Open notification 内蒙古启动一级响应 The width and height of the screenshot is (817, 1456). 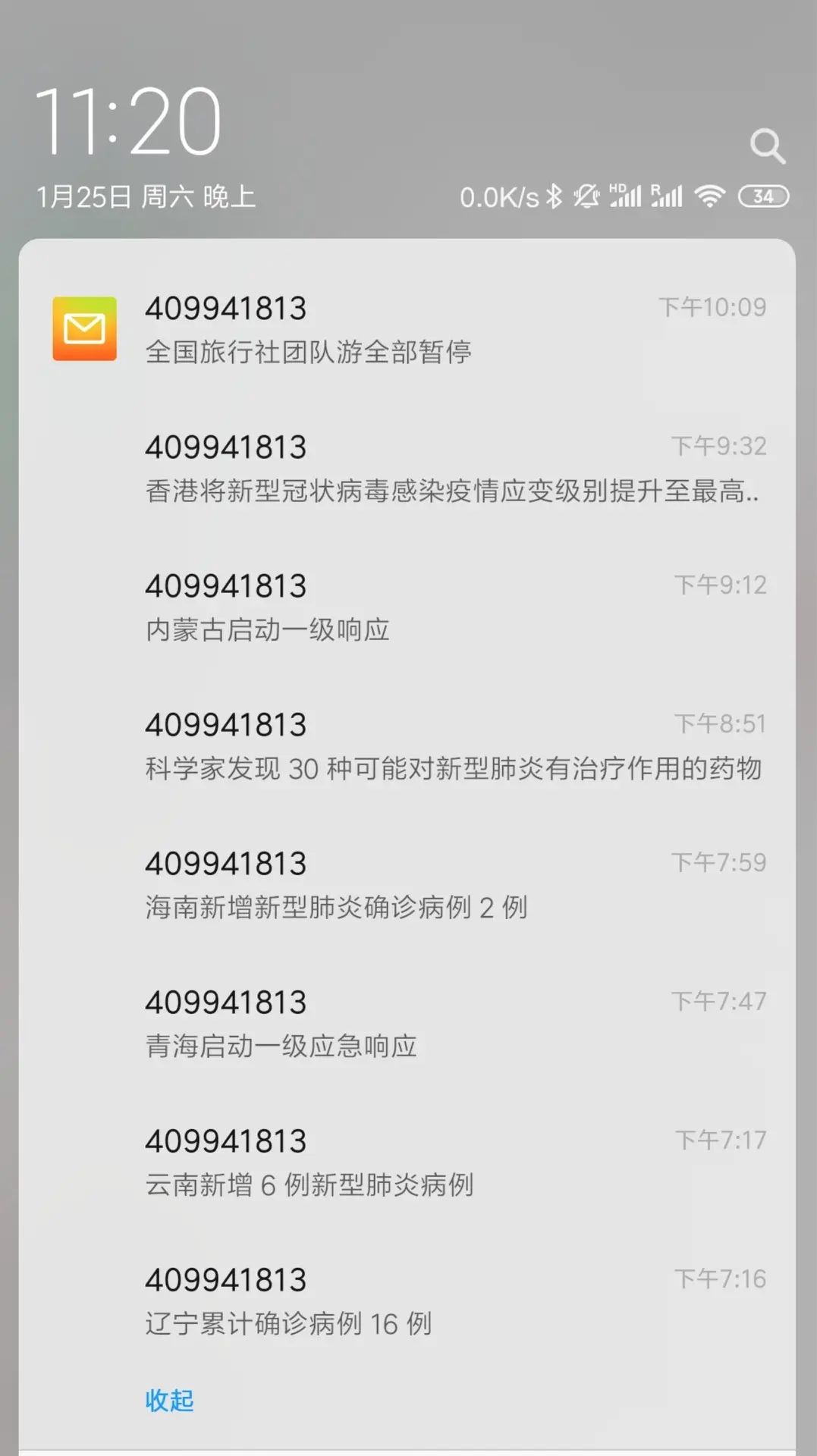407,607
